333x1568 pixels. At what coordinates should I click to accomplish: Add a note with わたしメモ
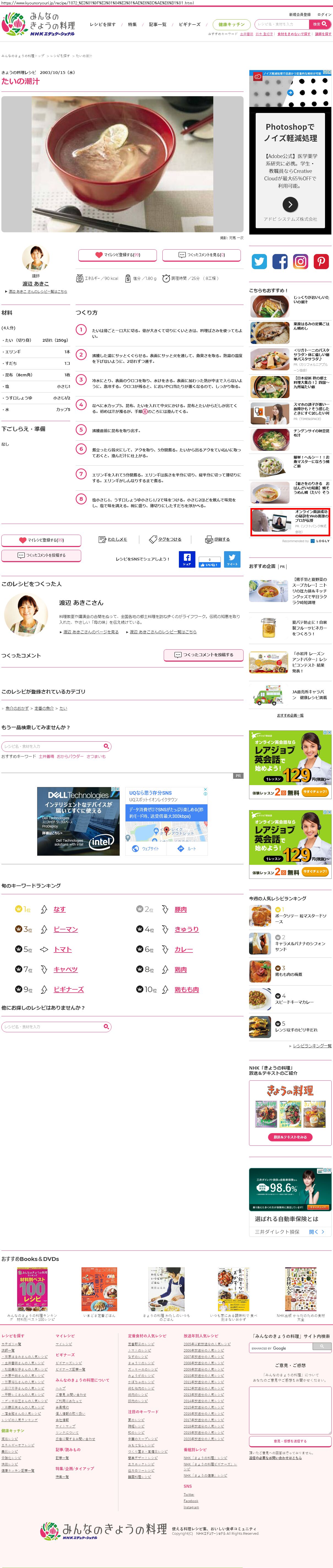tap(113, 539)
